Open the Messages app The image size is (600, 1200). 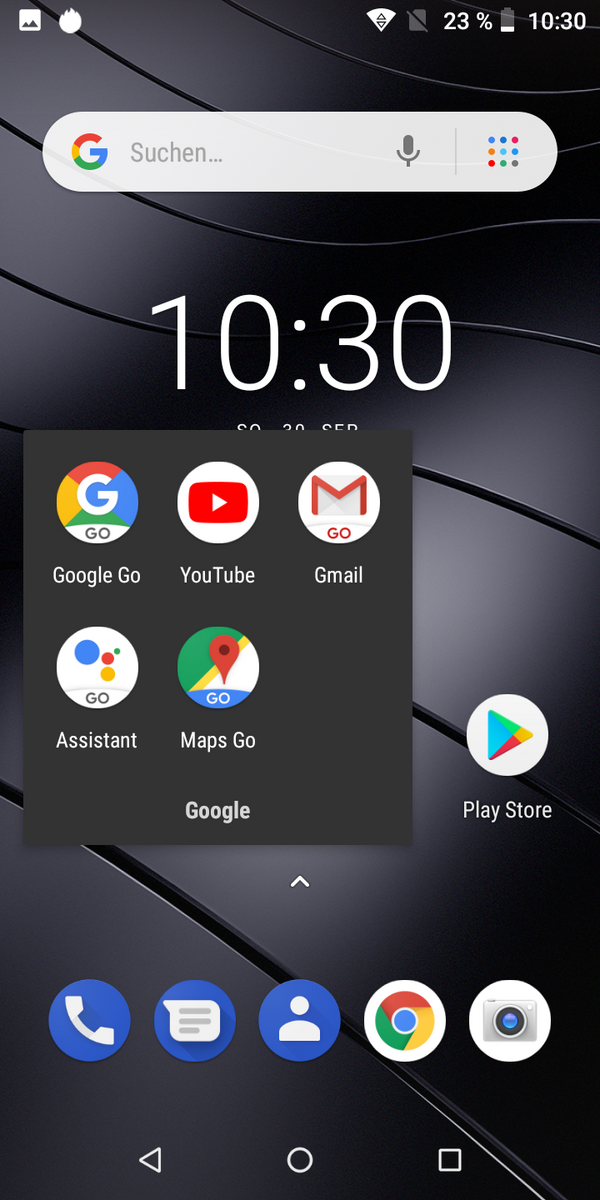pos(195,1020)
